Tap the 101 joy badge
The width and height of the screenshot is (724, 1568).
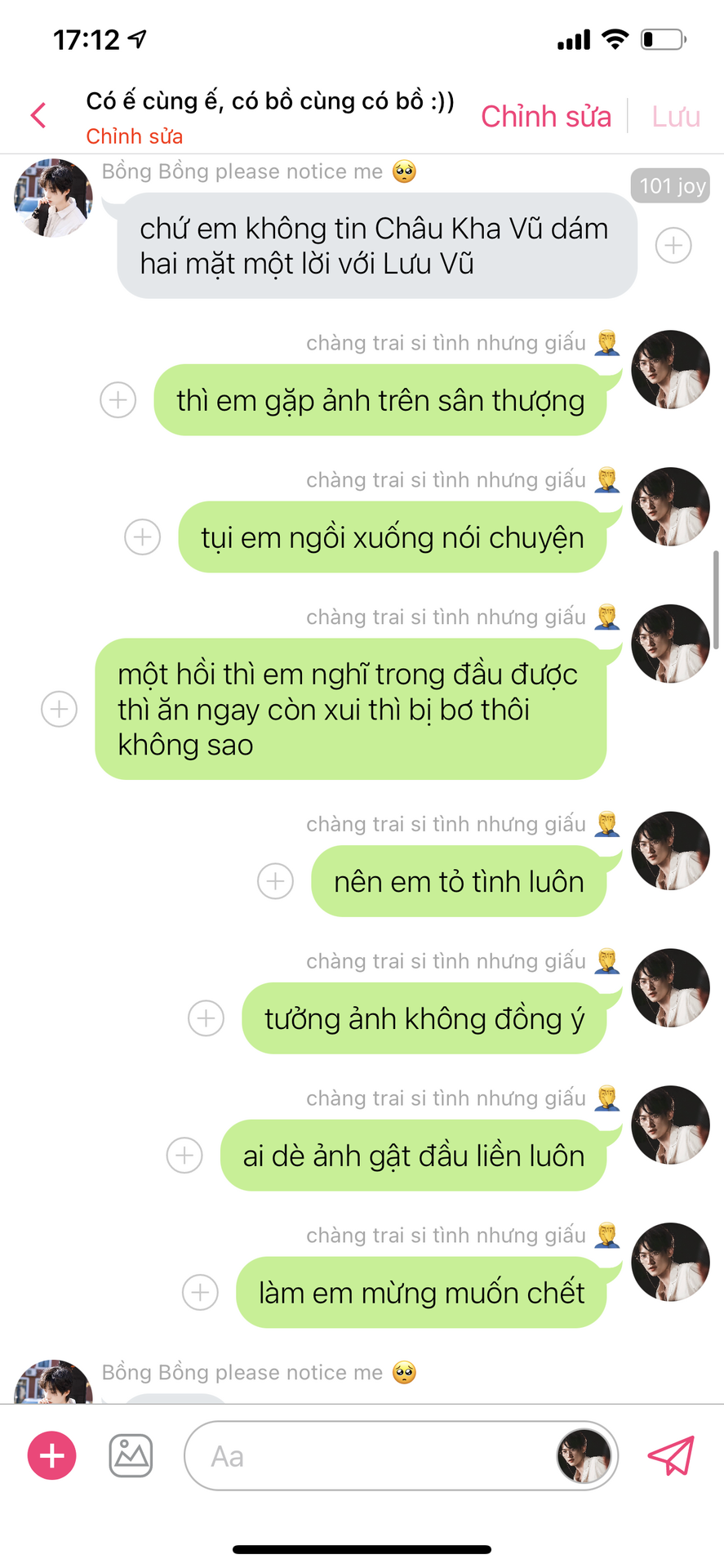[x=671, y=186]
